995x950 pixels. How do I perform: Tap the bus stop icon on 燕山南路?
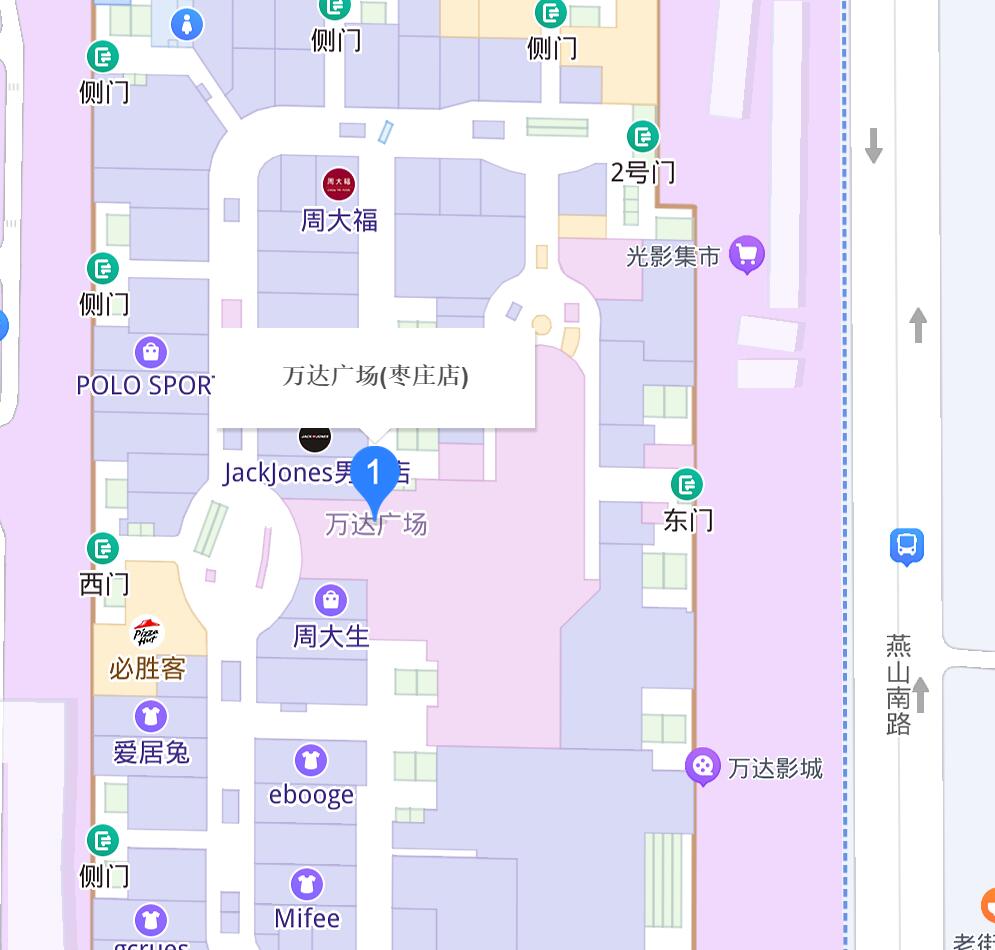906,546
